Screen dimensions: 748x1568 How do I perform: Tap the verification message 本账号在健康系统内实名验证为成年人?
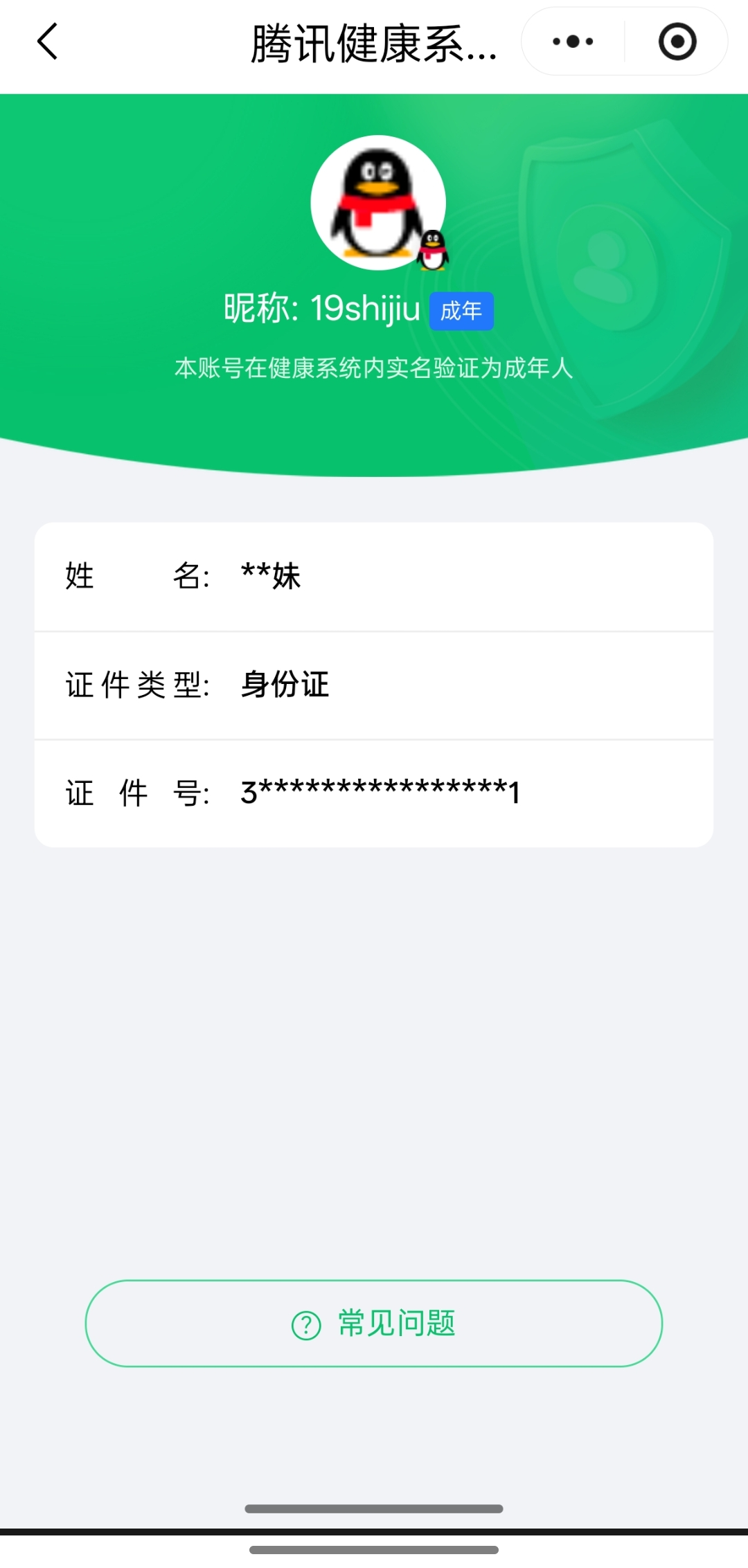click(374, 370)
